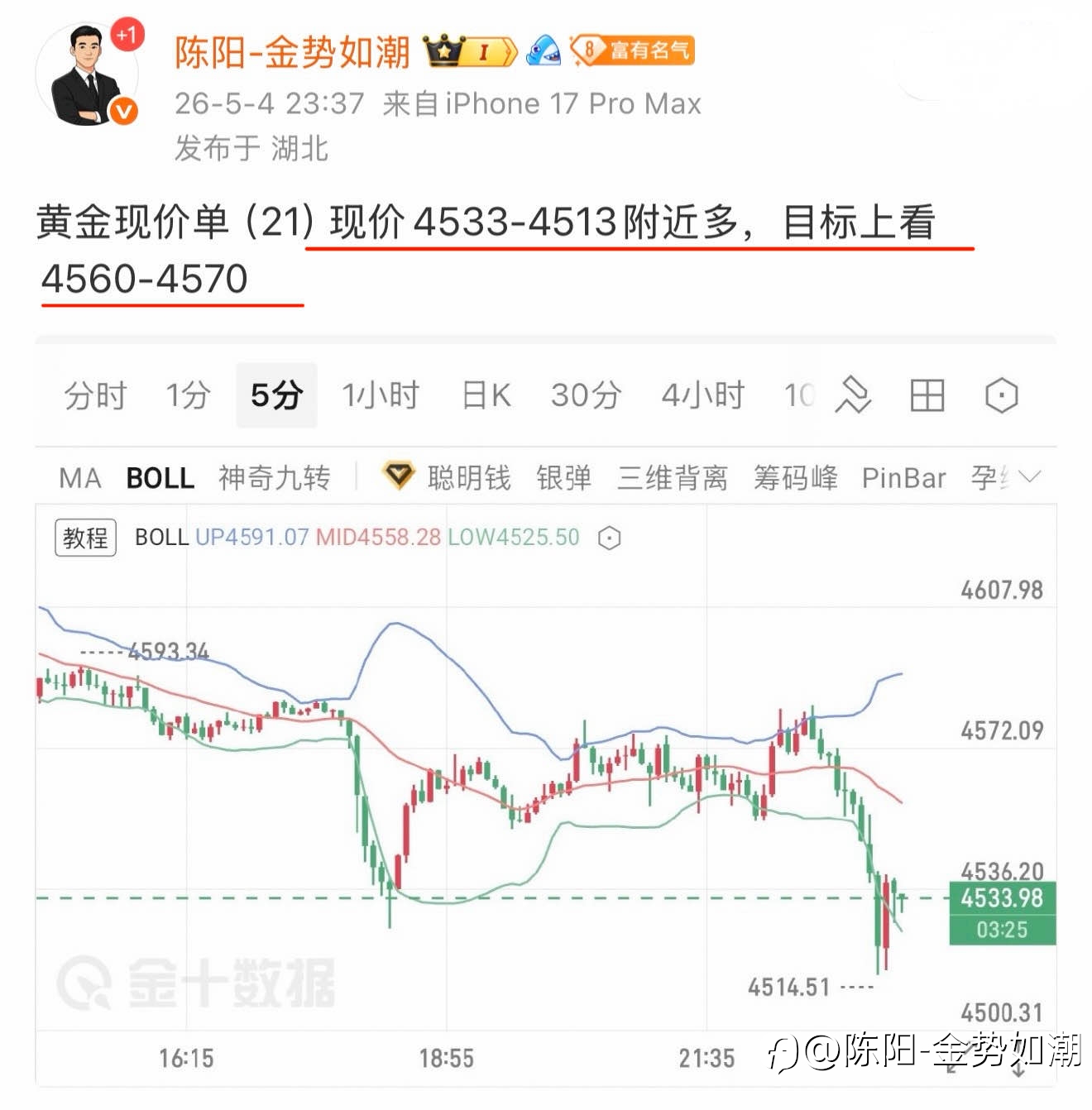Open the crown membership badge
The image size is (1092, 1110).
point(471,51)
